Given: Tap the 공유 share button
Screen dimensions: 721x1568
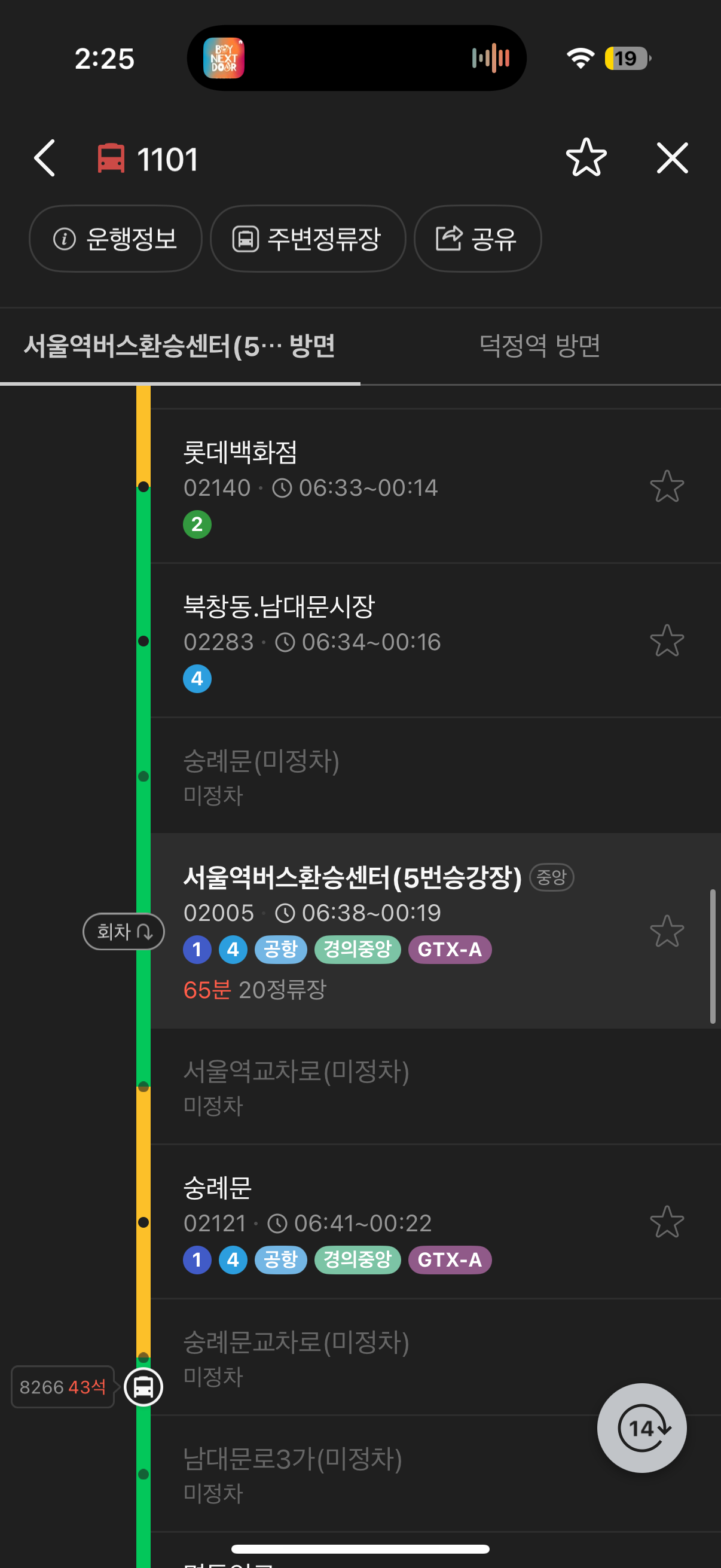Looking at the screenshot, I should tap(477, 239).
